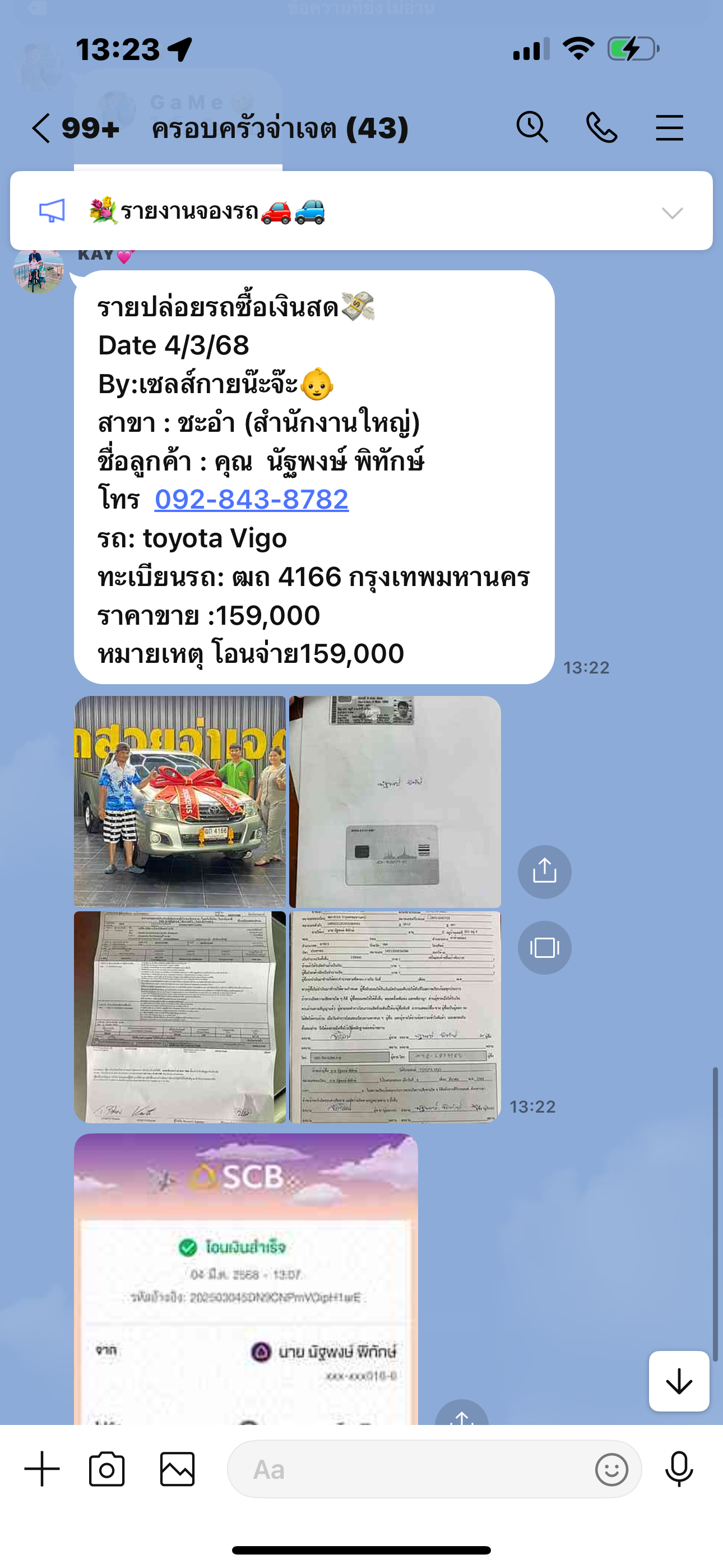Image resolution: width=723 pixels, height=1568 pixels.
Task: Search within this group chat
Action: (x=532, y=127)
